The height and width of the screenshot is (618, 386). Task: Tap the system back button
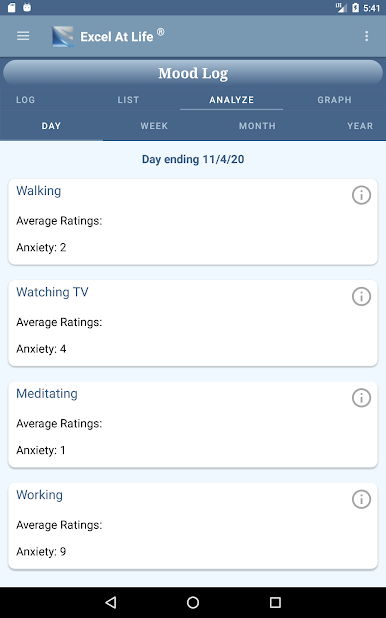[111, 602]
